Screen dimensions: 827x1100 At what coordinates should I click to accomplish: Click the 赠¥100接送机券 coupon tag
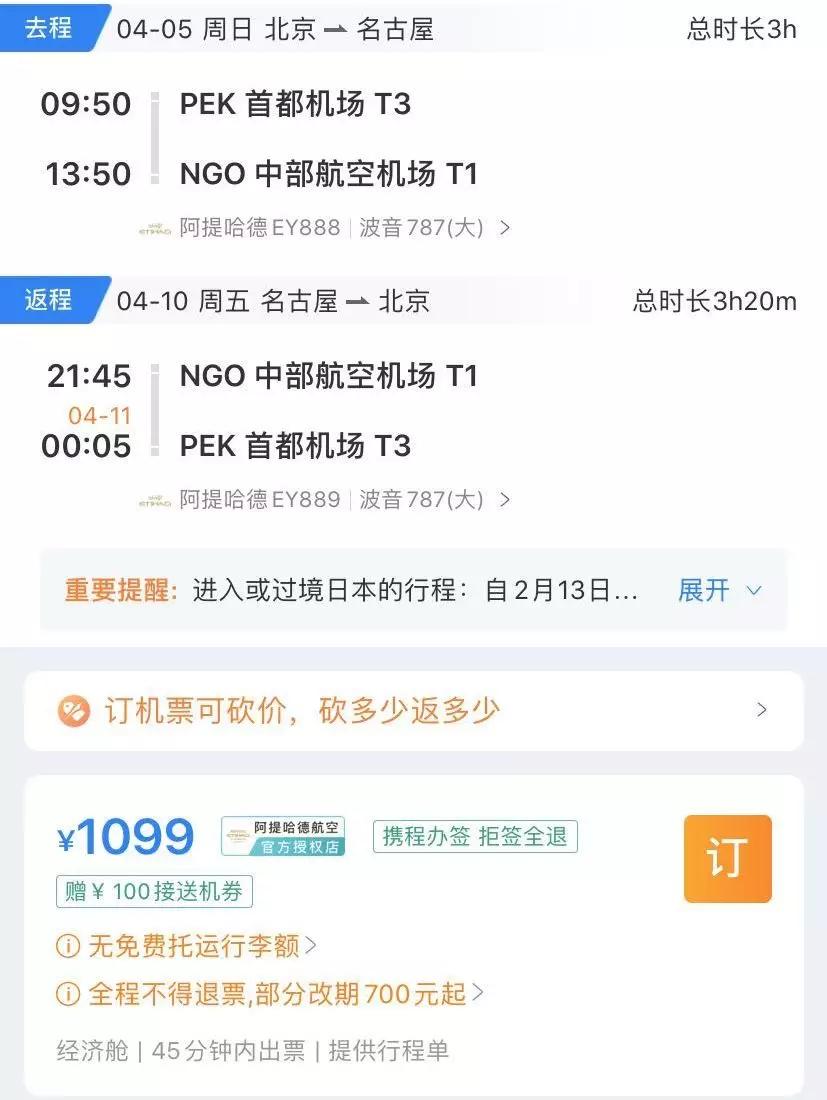[x=153, y=892]
